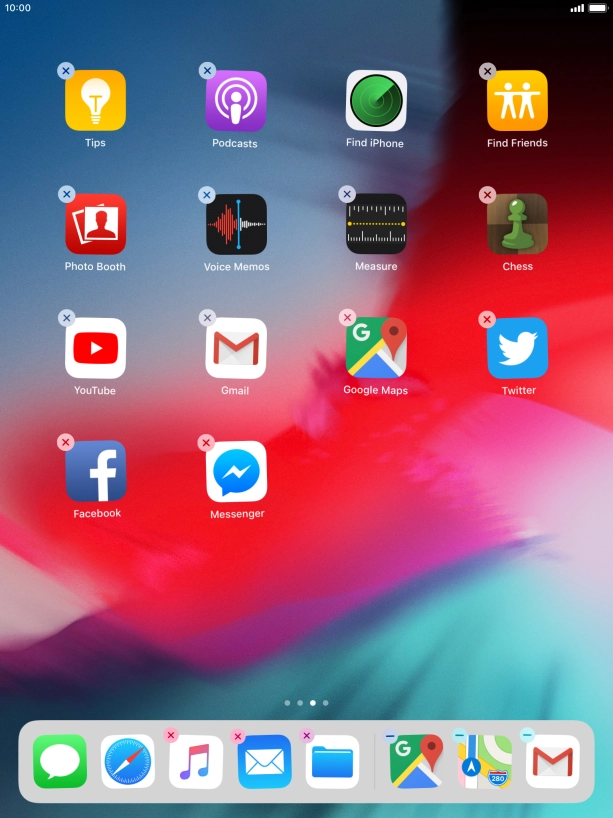
Task: Remove the Chess app with its X badge
Action: (x=487, y=195)
